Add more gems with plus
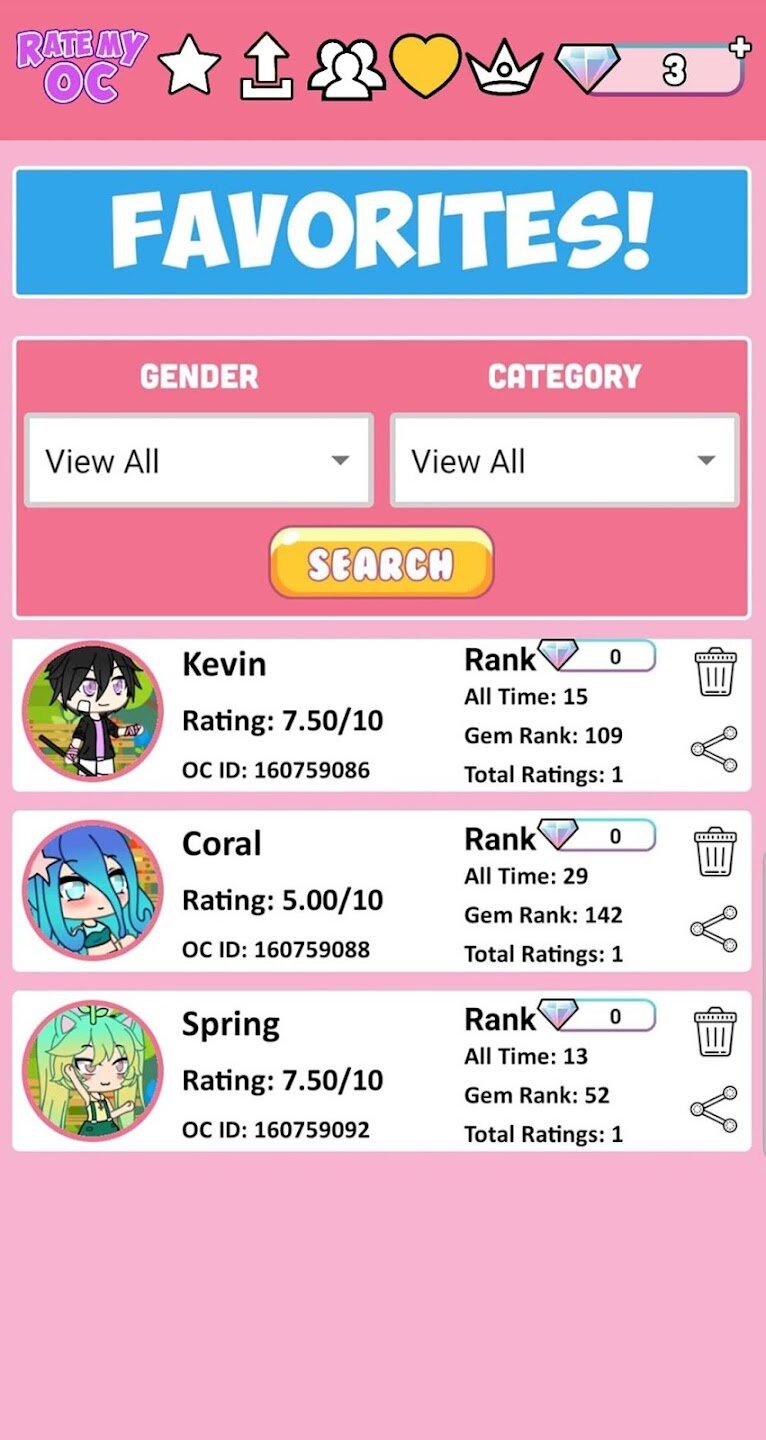The width and height of the screenshot is (766, 1440). [x=740, y=47]
